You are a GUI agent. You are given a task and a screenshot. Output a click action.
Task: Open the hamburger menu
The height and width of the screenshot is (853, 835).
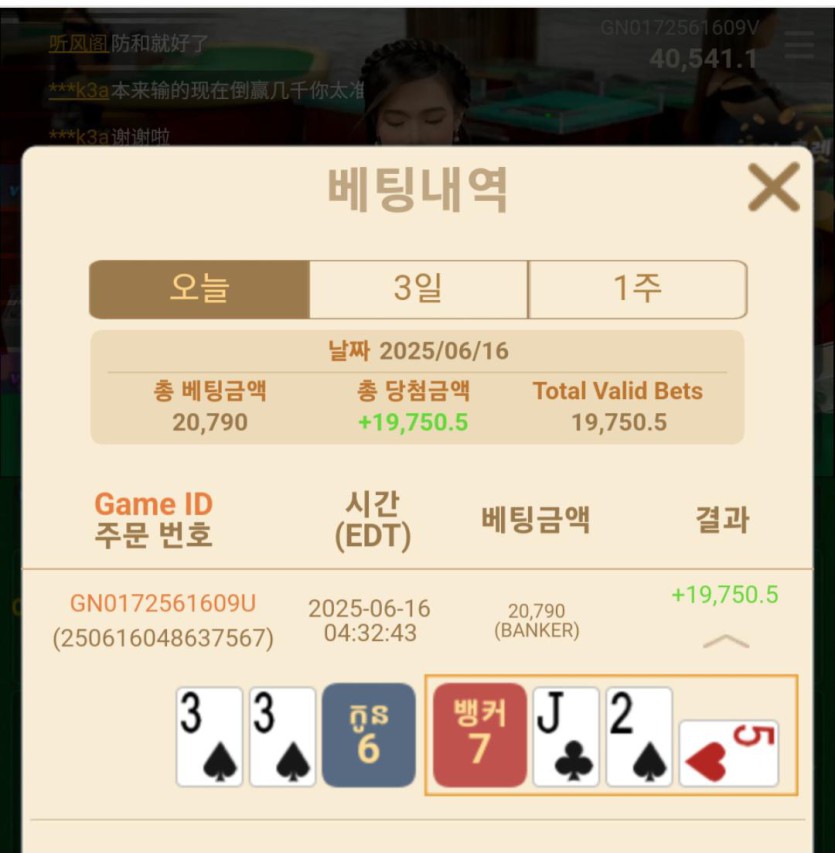798,47
